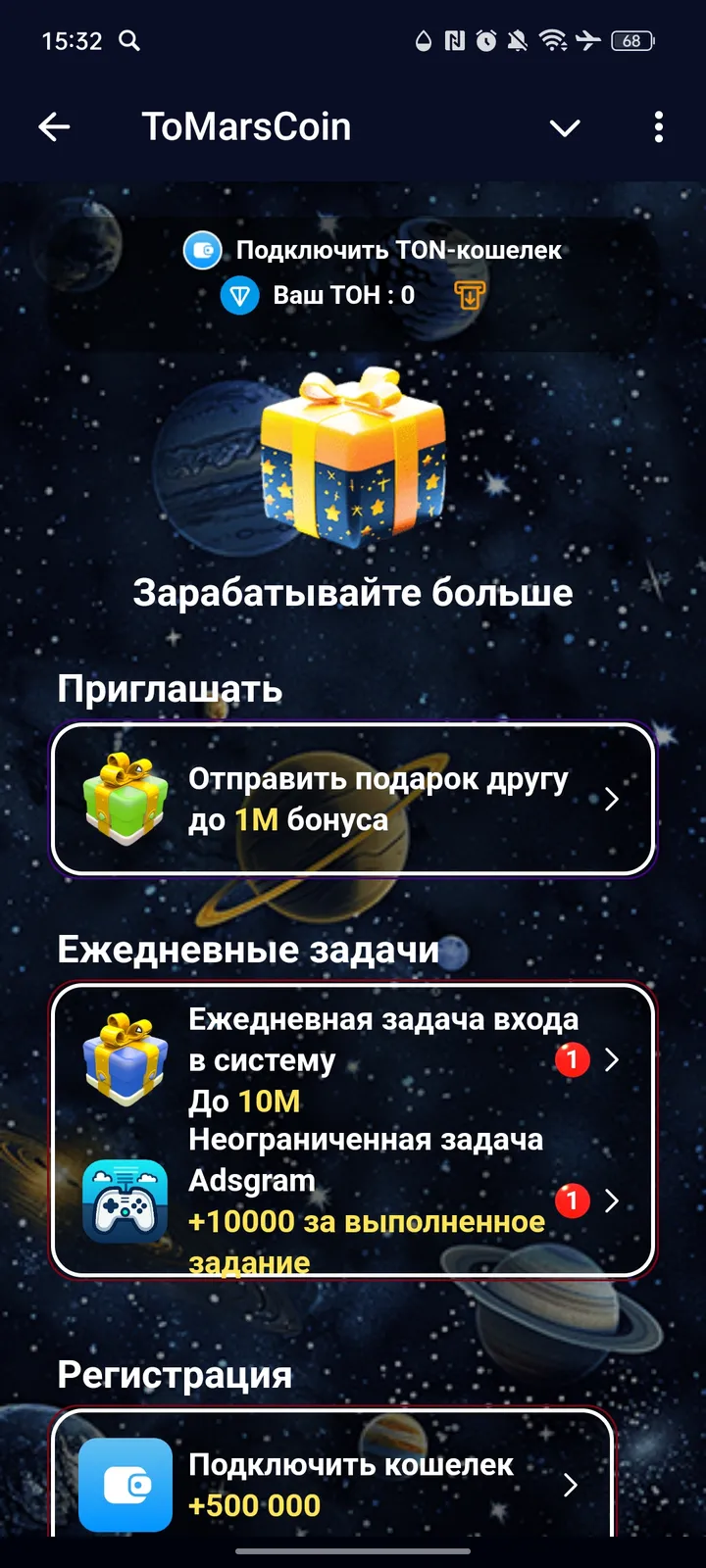Image resolution: width=706 pixels, height=1568 pixels.
Task: Check your TON balance showing Ваш TON : 0
Action: (342, 295)
